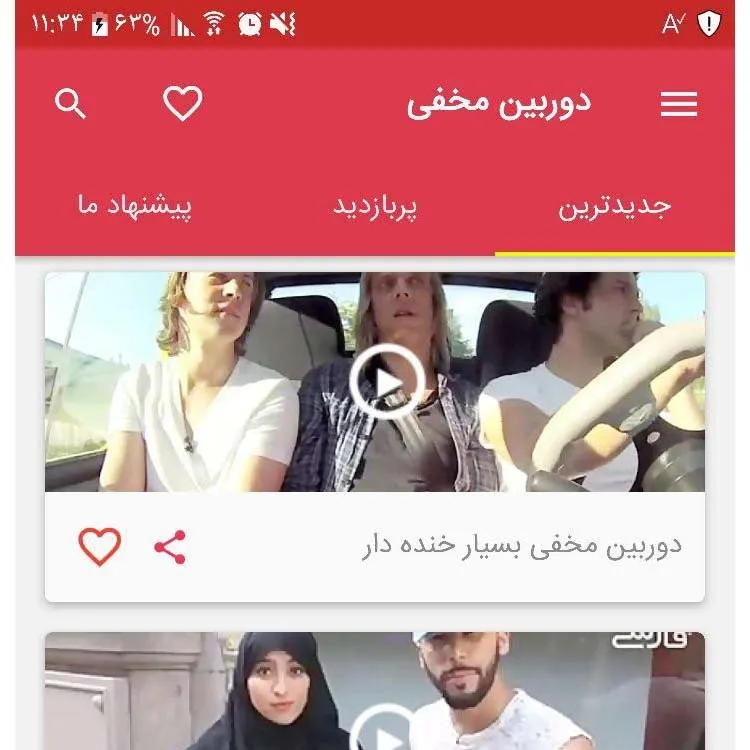
Task: Switch to the جدیدترین tab
Action: click(614, 206)
